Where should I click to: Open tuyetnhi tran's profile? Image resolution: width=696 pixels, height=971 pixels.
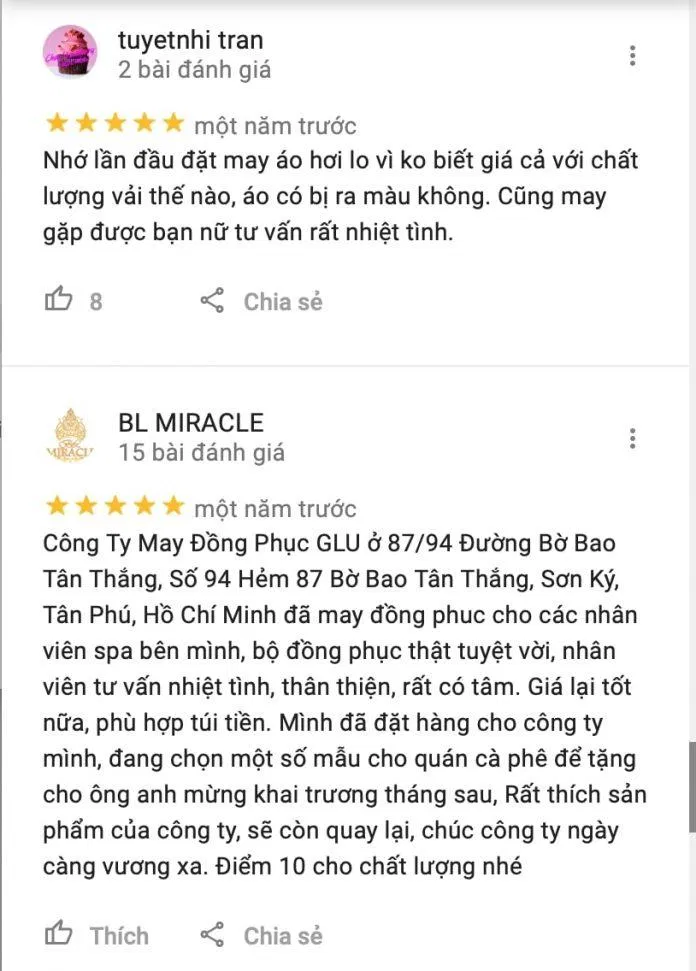pos(190,41)
